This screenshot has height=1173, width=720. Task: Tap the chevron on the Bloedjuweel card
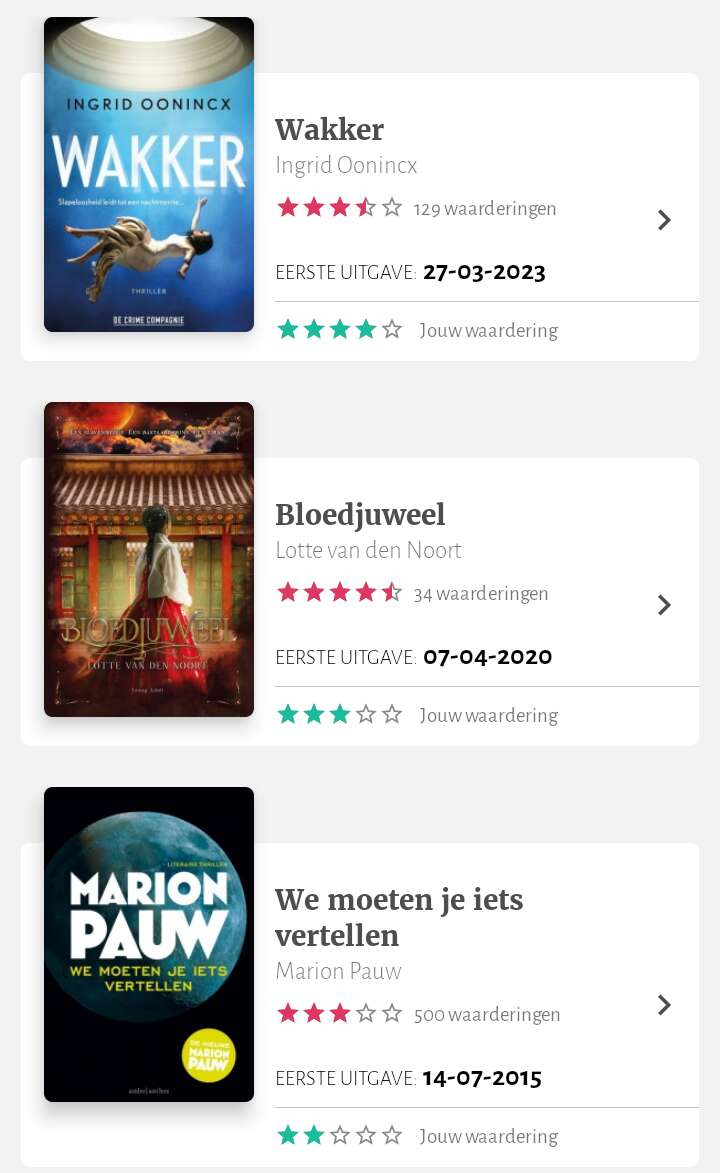tap(664, 605)
